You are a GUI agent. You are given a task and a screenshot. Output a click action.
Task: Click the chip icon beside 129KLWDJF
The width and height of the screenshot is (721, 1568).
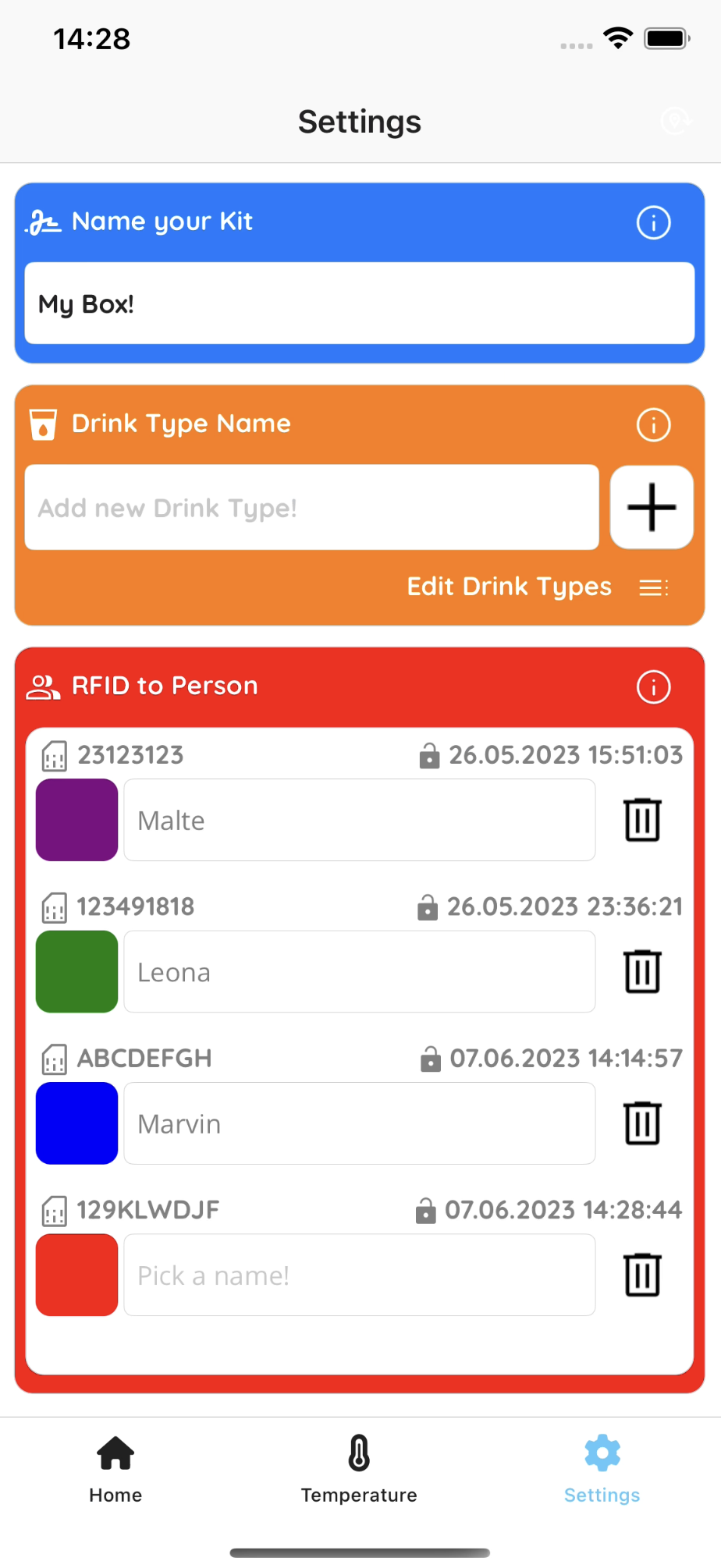point(53,1210)
